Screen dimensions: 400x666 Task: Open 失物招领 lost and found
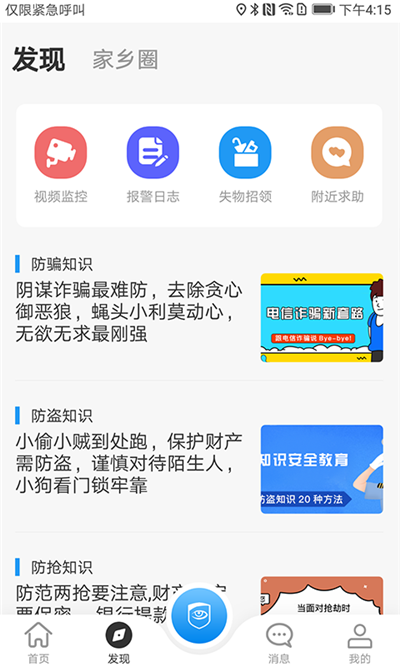pos(245,166)
